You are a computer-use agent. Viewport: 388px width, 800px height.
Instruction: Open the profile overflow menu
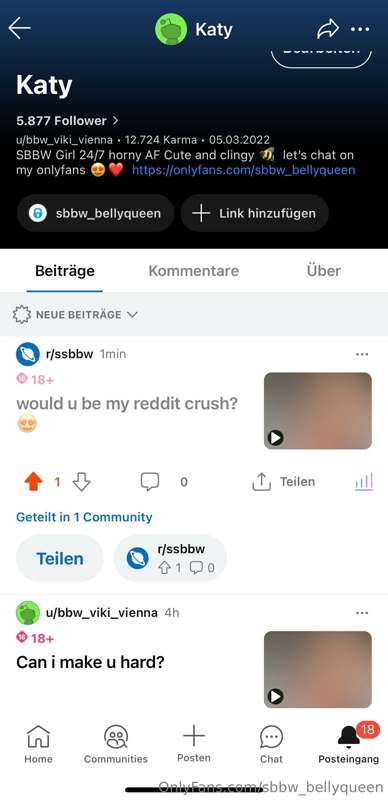(x=360, y=29)
